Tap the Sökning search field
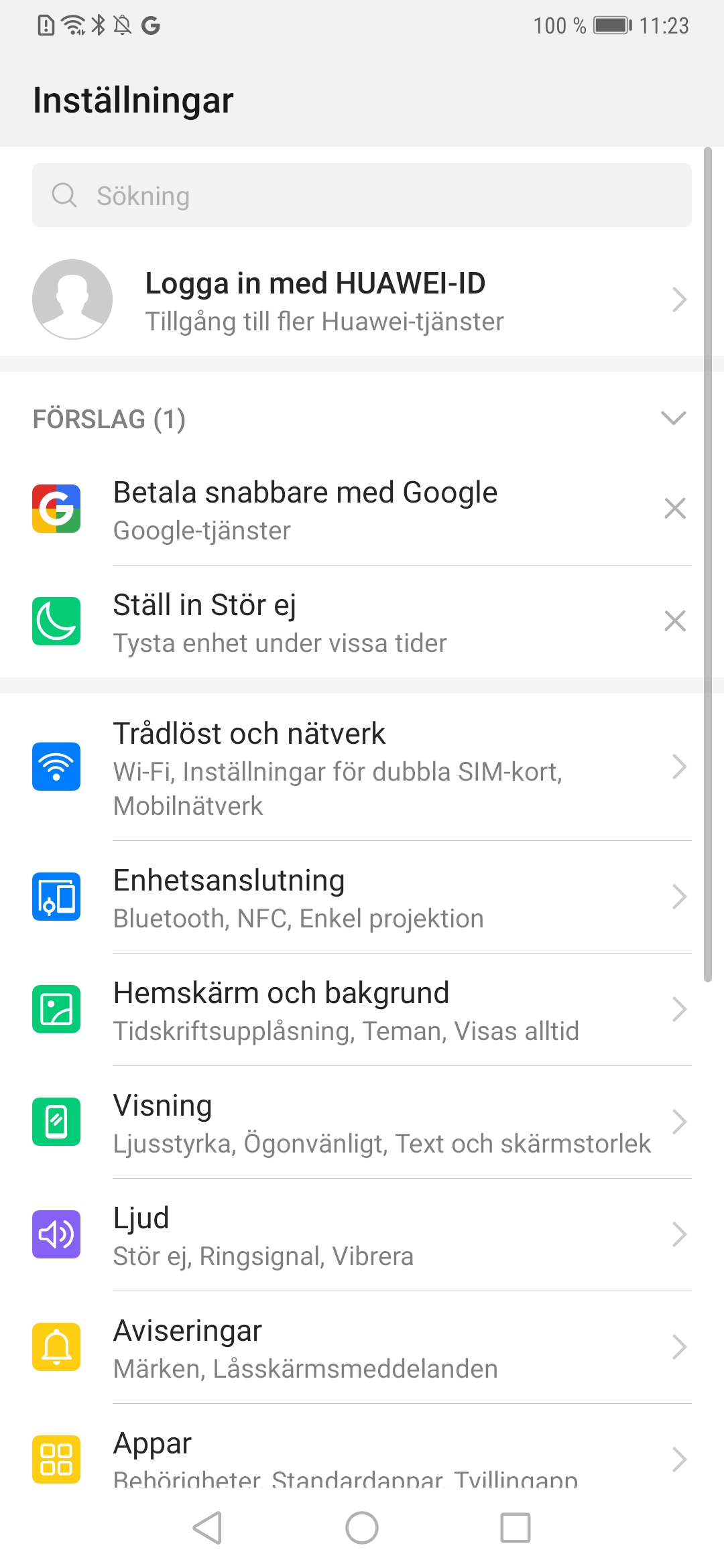This screenshot has height=1568, width=724. click(362, 195)
